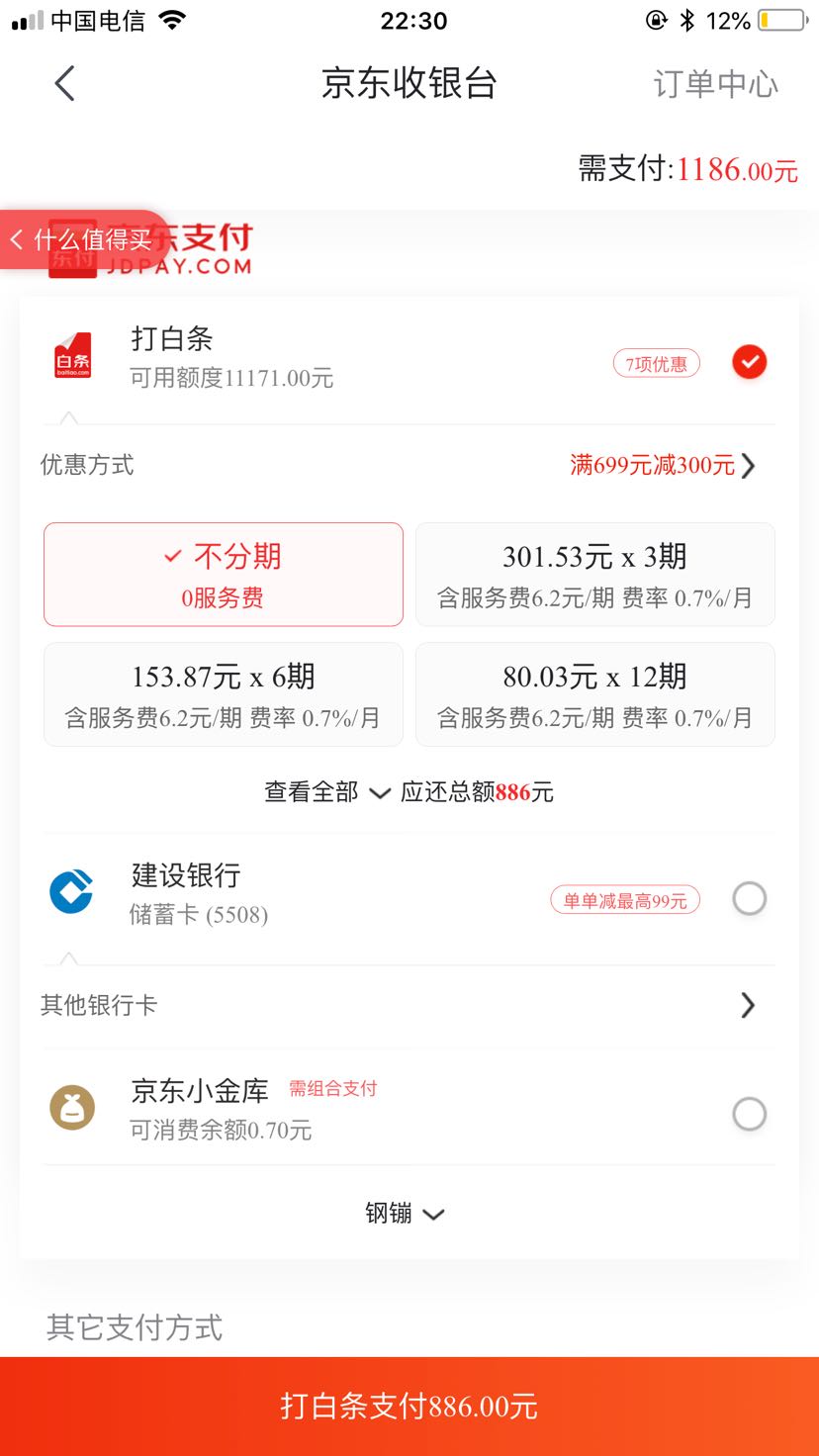Image resolution: width=819 pixels, height=1456 pixels.
Task: View the 7项优惠 offers tag
Action: tap(656, 364)
